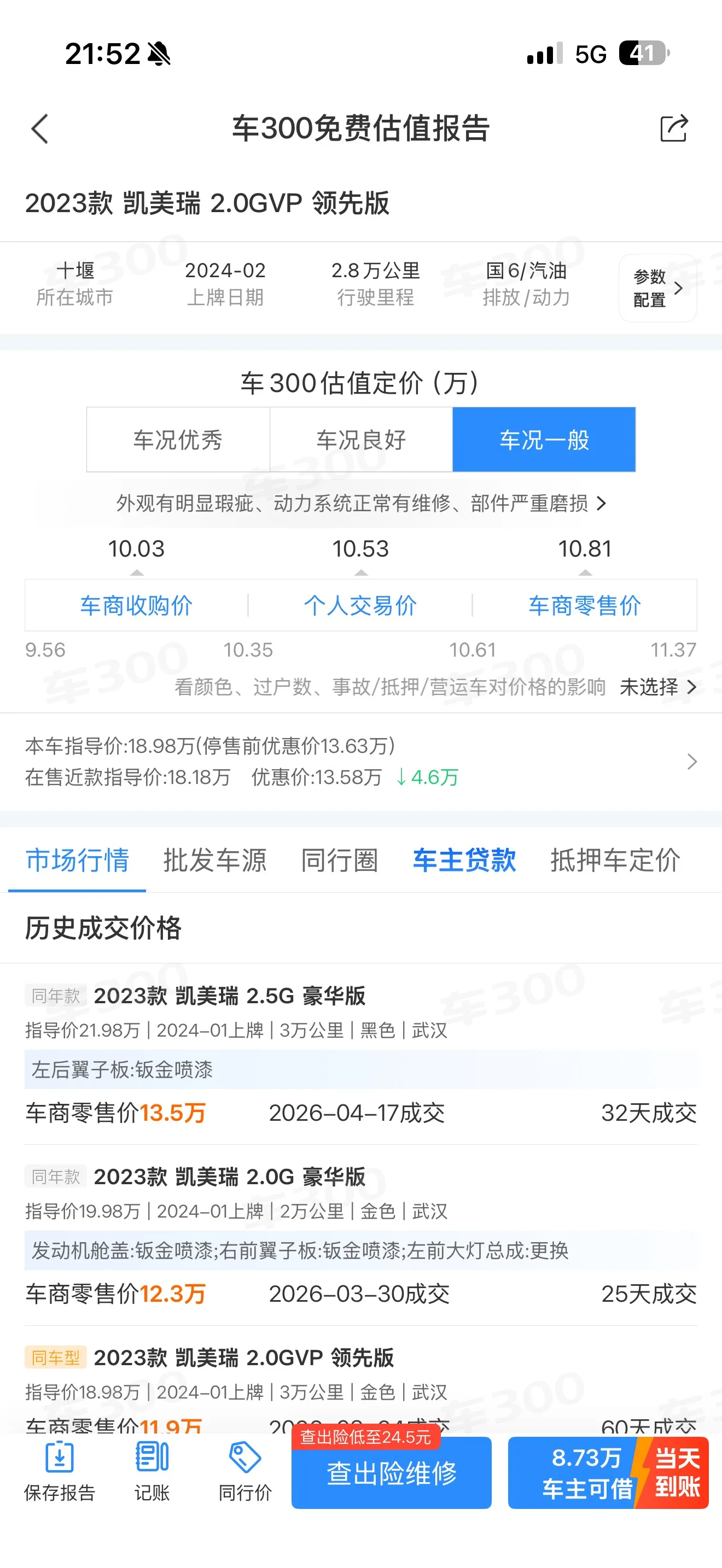Tap the 查出险维修 button

click(x=392, y=1472)
